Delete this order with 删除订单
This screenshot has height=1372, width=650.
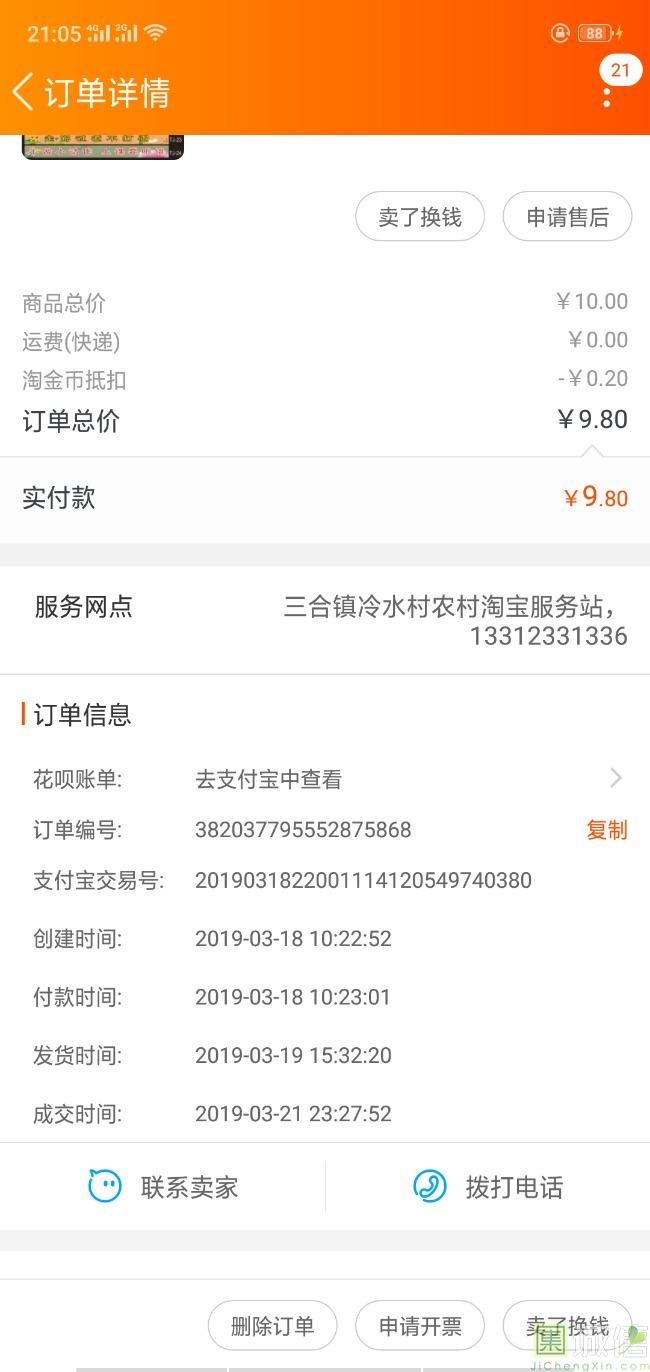point(272,1326)
